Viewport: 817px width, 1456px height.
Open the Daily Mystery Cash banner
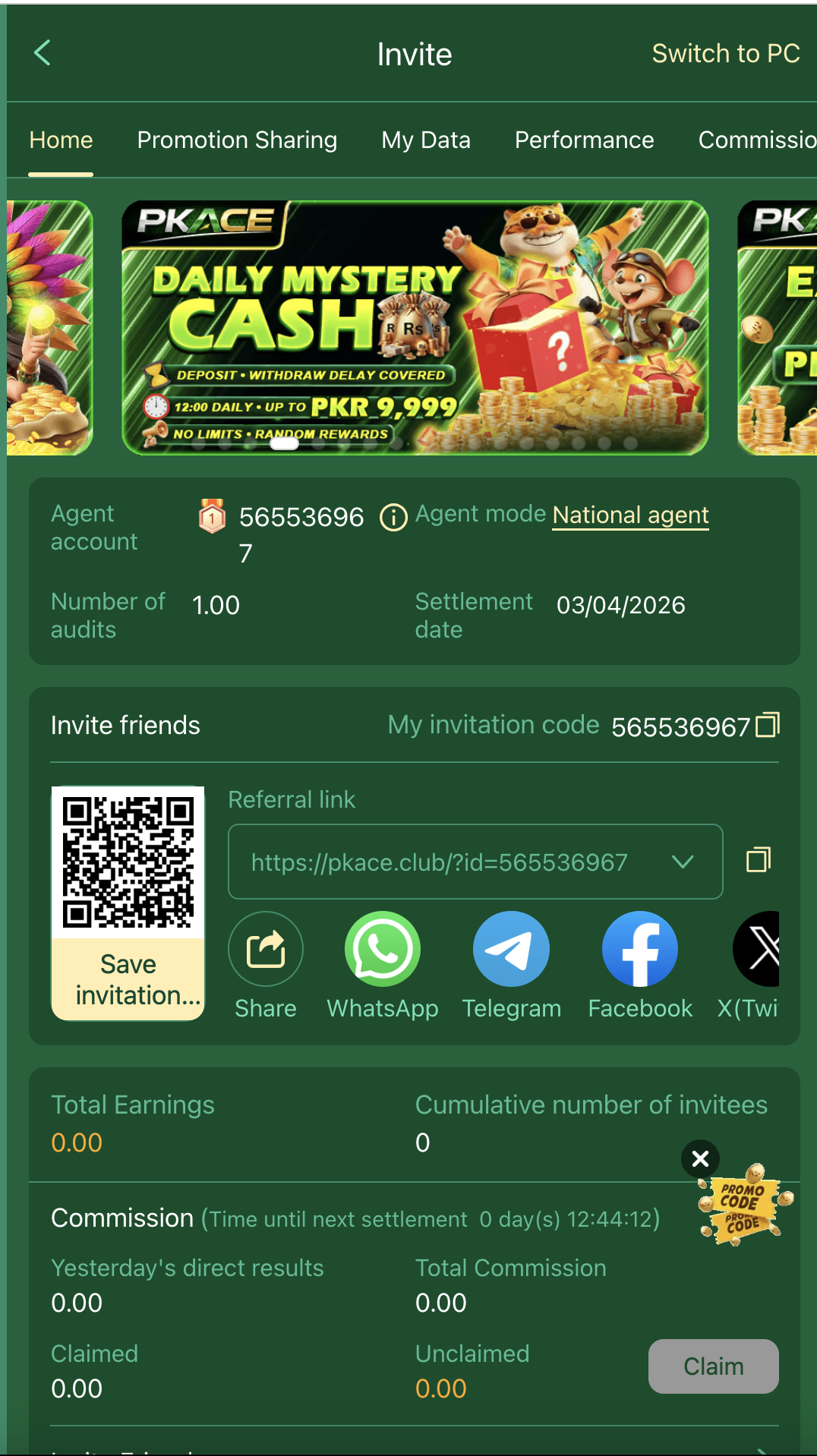point(415,327)
